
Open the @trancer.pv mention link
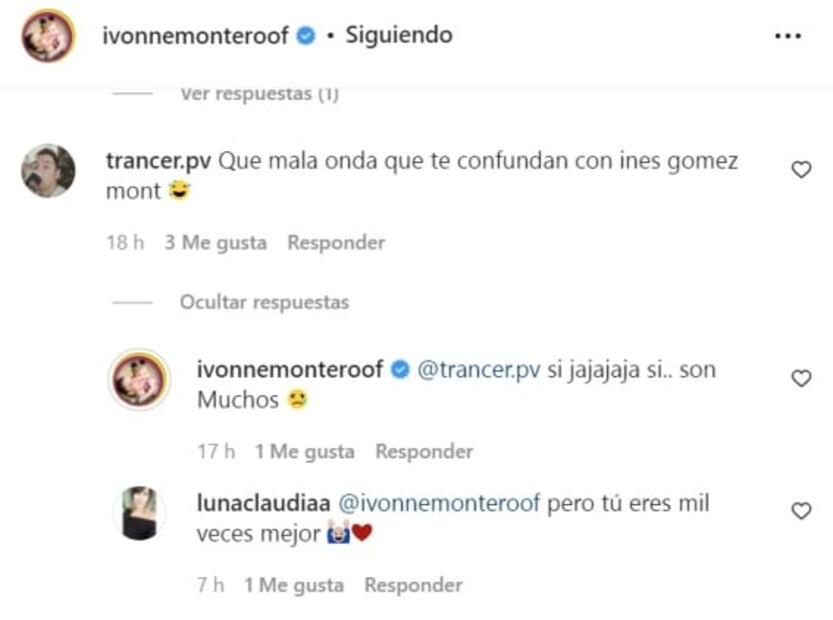(x=477, y=369)
